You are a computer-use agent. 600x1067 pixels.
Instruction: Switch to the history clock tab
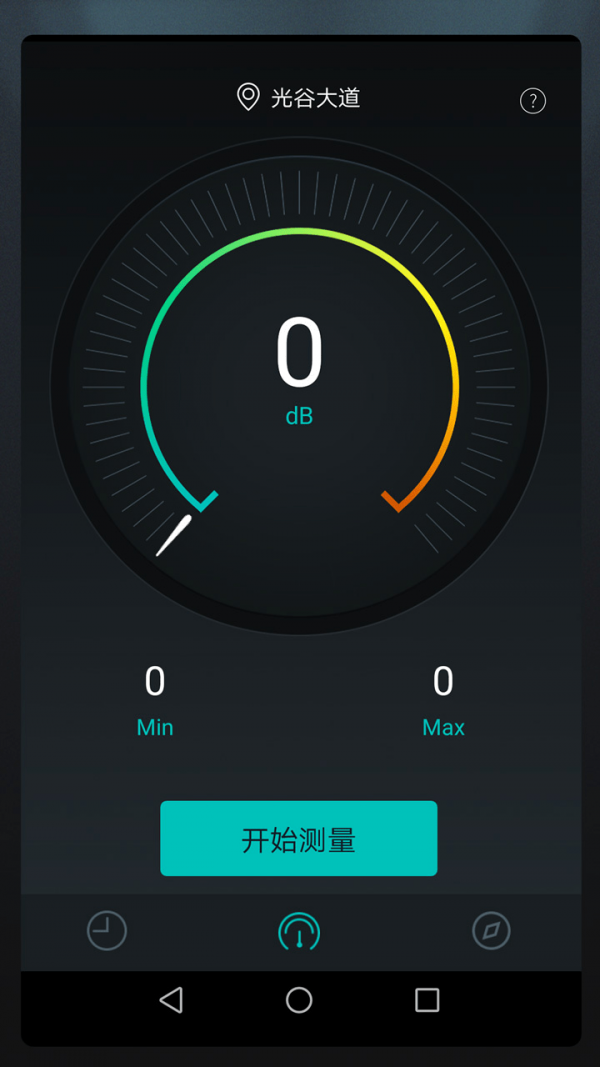[x=107, y=931]
